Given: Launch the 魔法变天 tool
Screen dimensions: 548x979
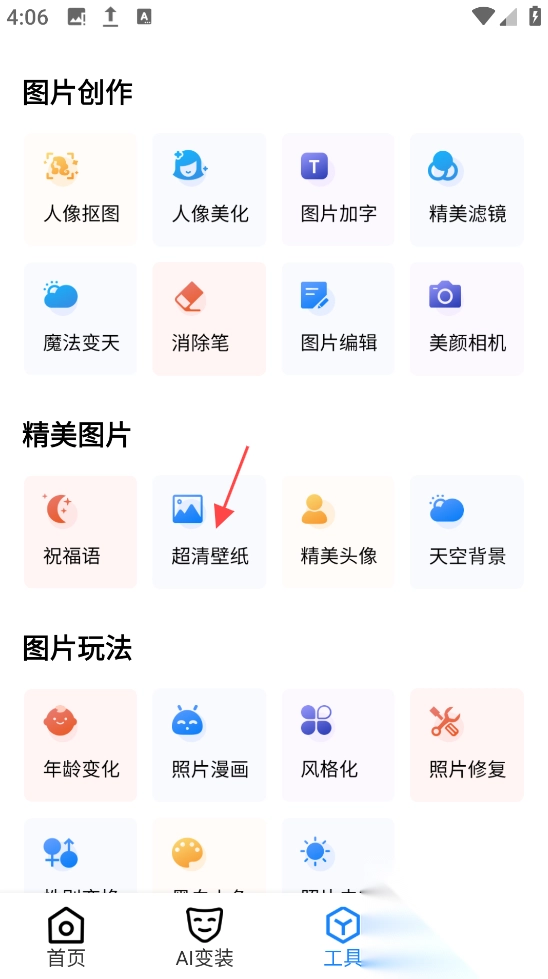Looking at the screenshot, I should pyautogui.click(x=81, y=318).
